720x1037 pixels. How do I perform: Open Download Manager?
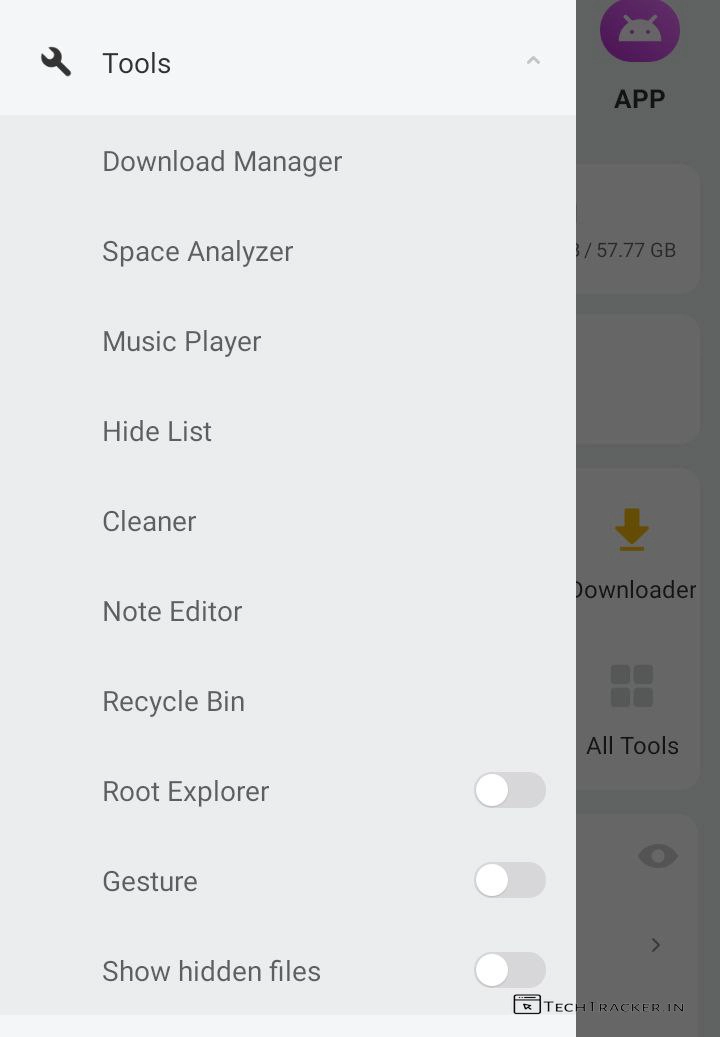click(222, 162)
